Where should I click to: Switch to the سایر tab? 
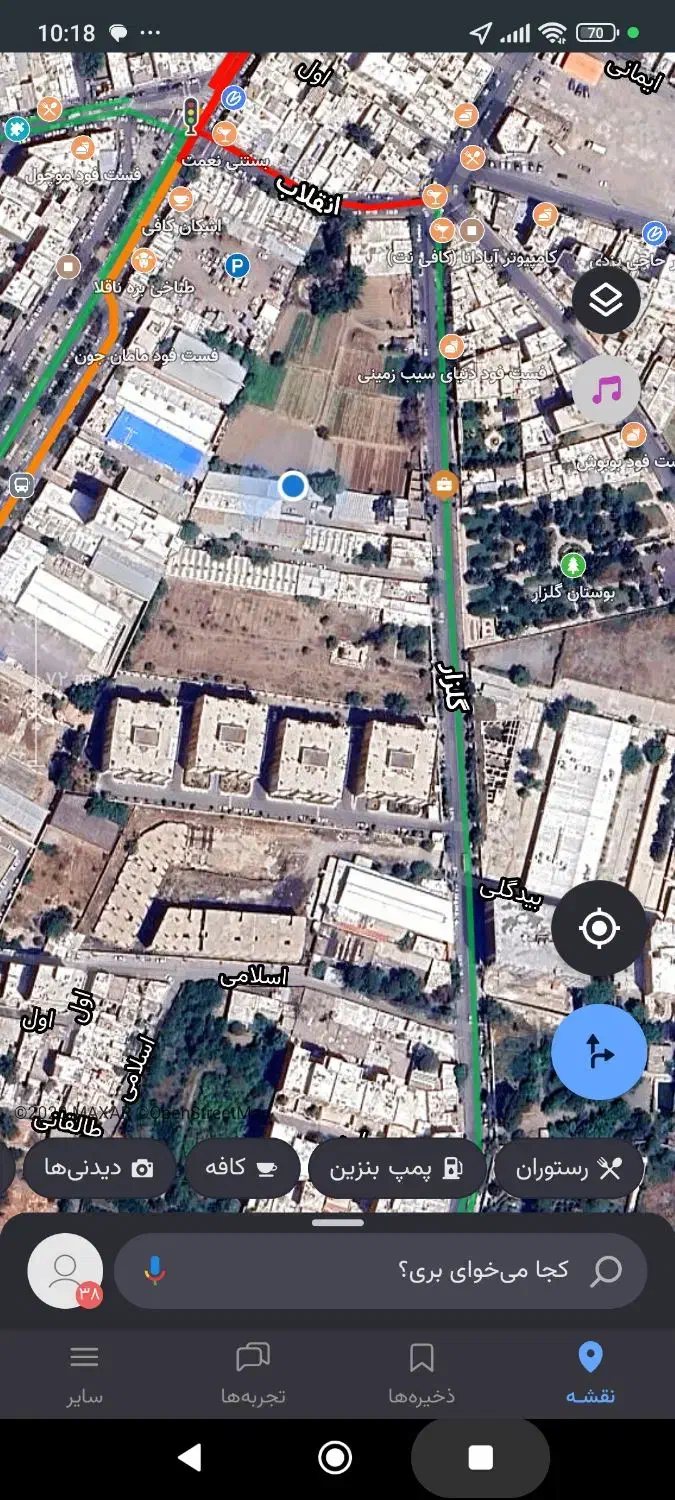click(84, 1373)
